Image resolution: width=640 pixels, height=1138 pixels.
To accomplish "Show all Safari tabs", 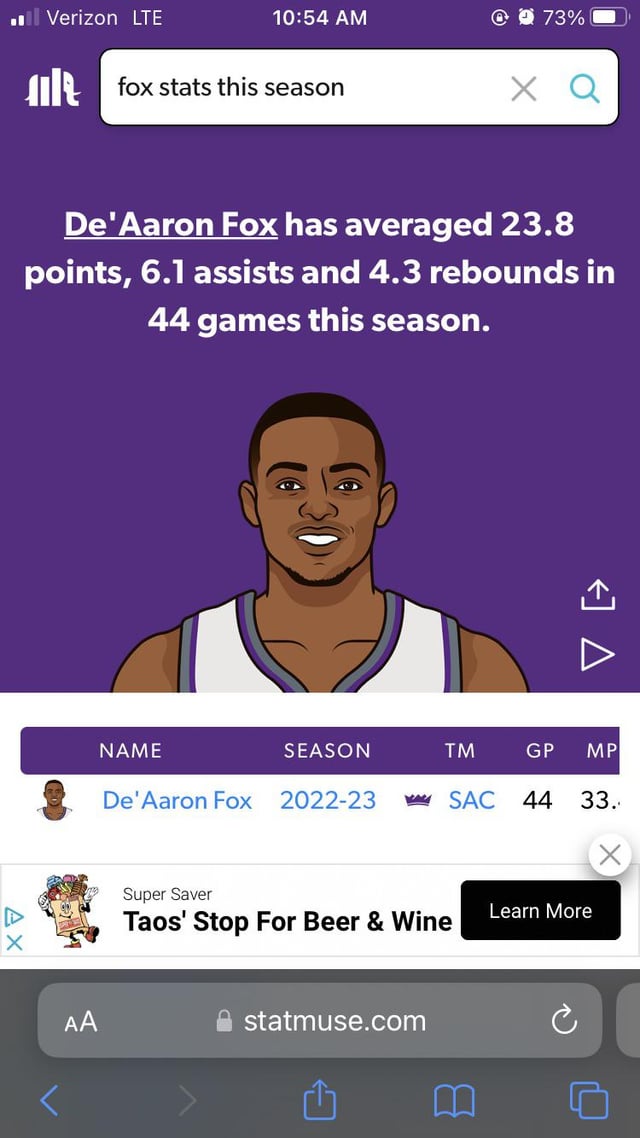I will pyautogui.click(x=588, y=1101).
